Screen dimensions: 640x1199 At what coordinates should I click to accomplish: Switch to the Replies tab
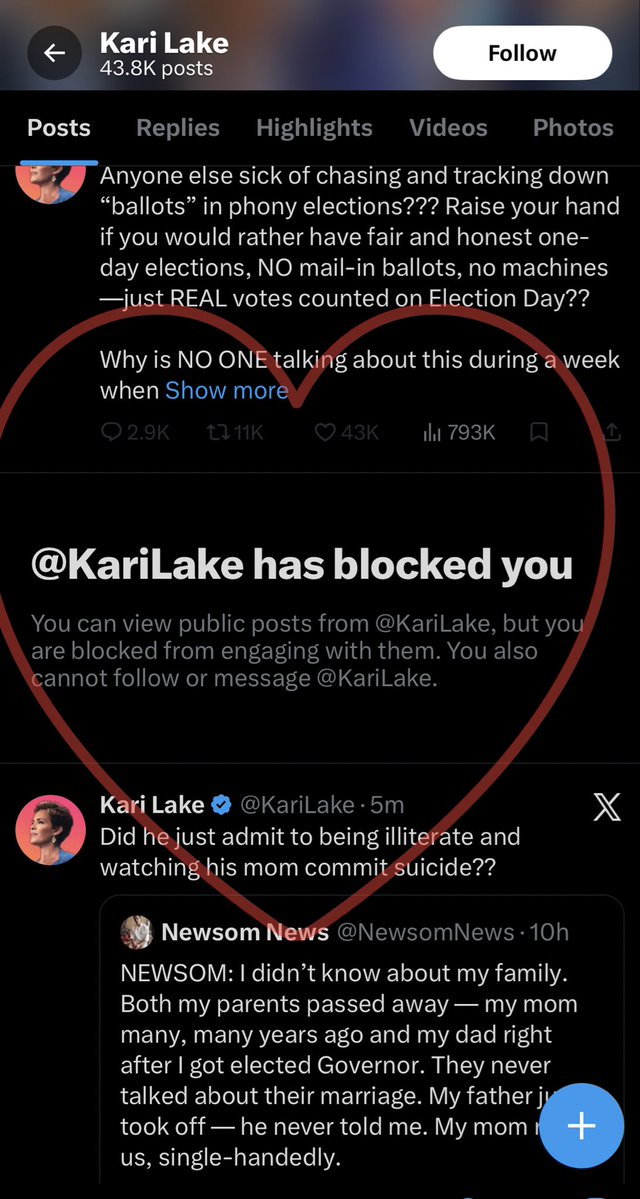pyautogui.click(x=178, y=128)
